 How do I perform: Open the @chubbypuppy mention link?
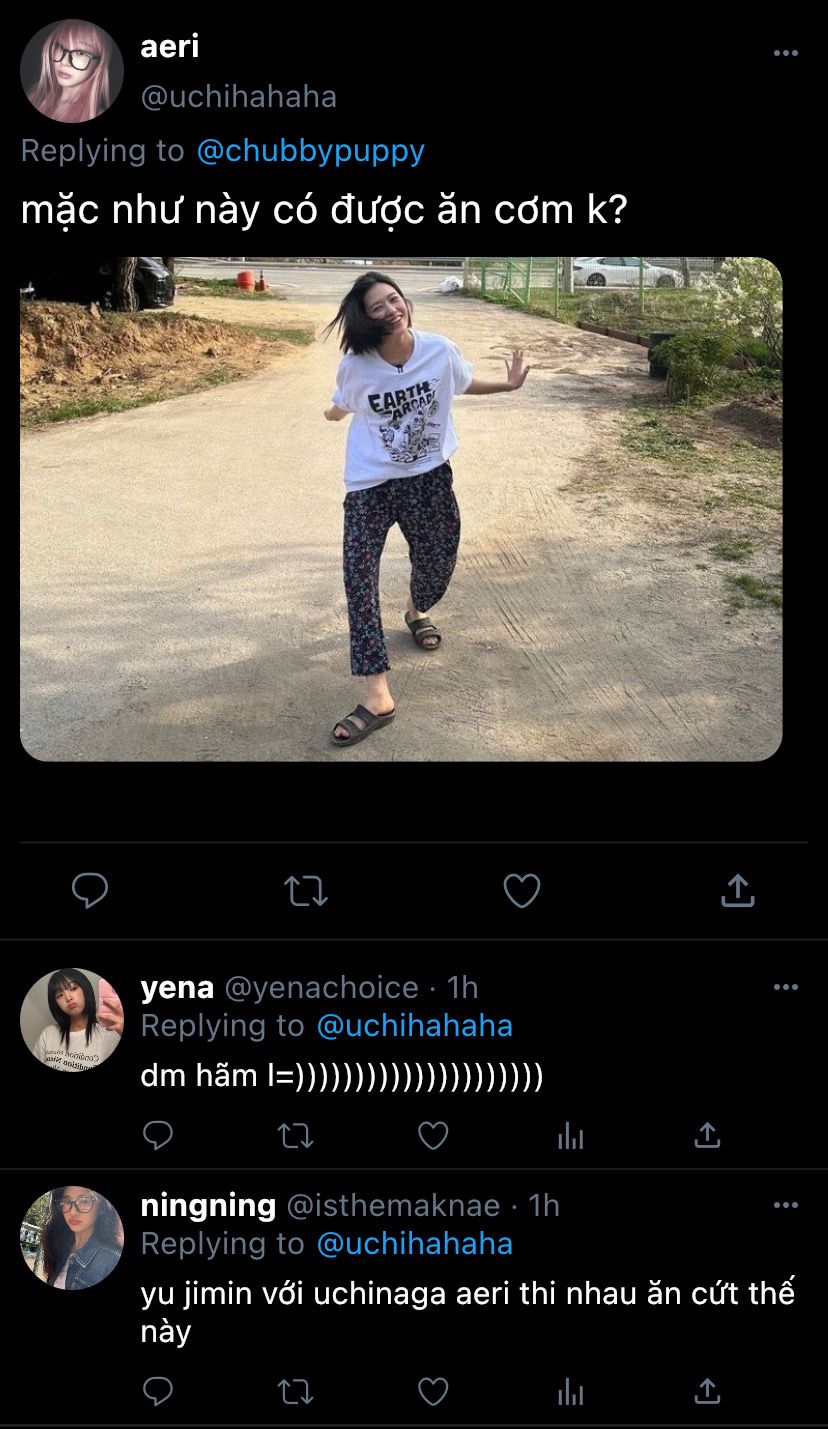click(311, 151)
